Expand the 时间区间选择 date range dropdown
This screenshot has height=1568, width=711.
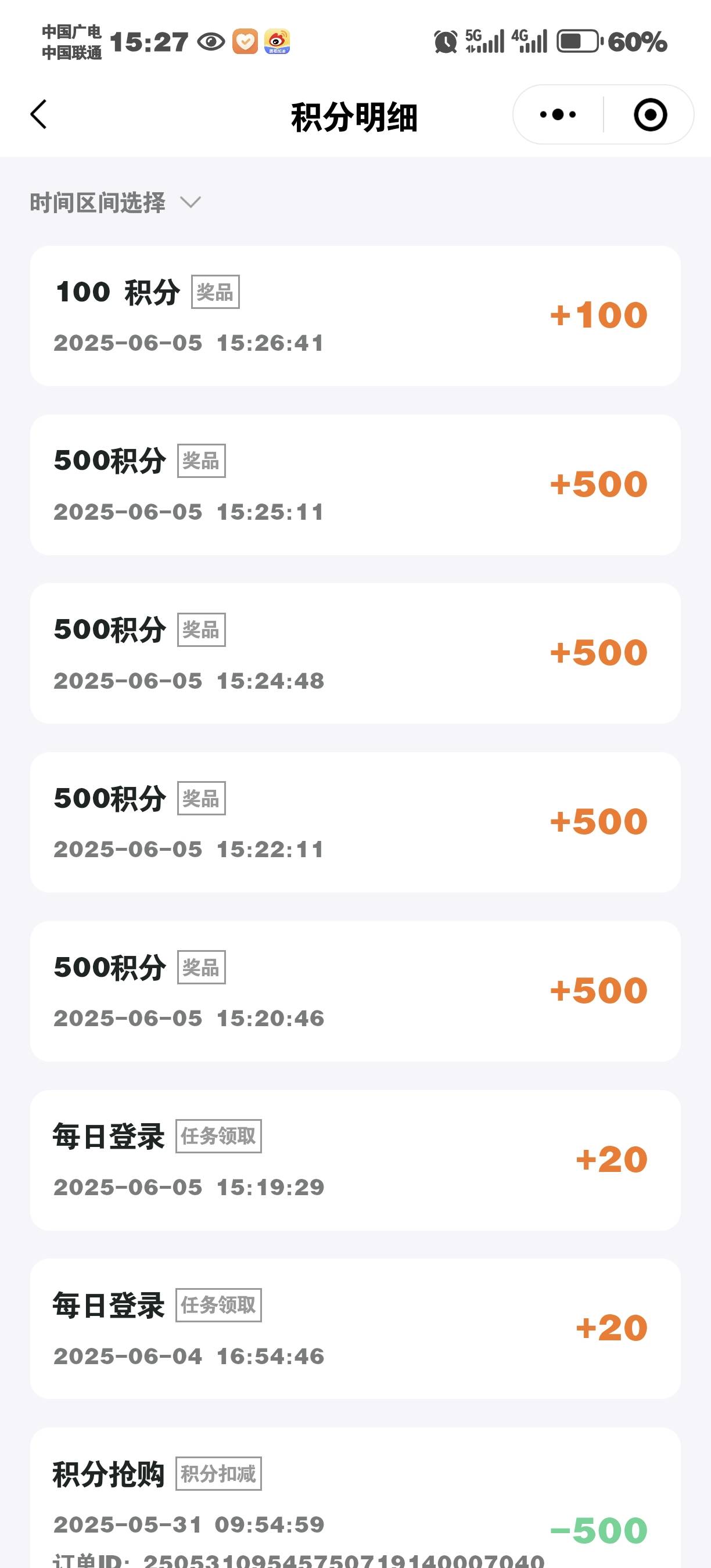(x=115, y=203)
